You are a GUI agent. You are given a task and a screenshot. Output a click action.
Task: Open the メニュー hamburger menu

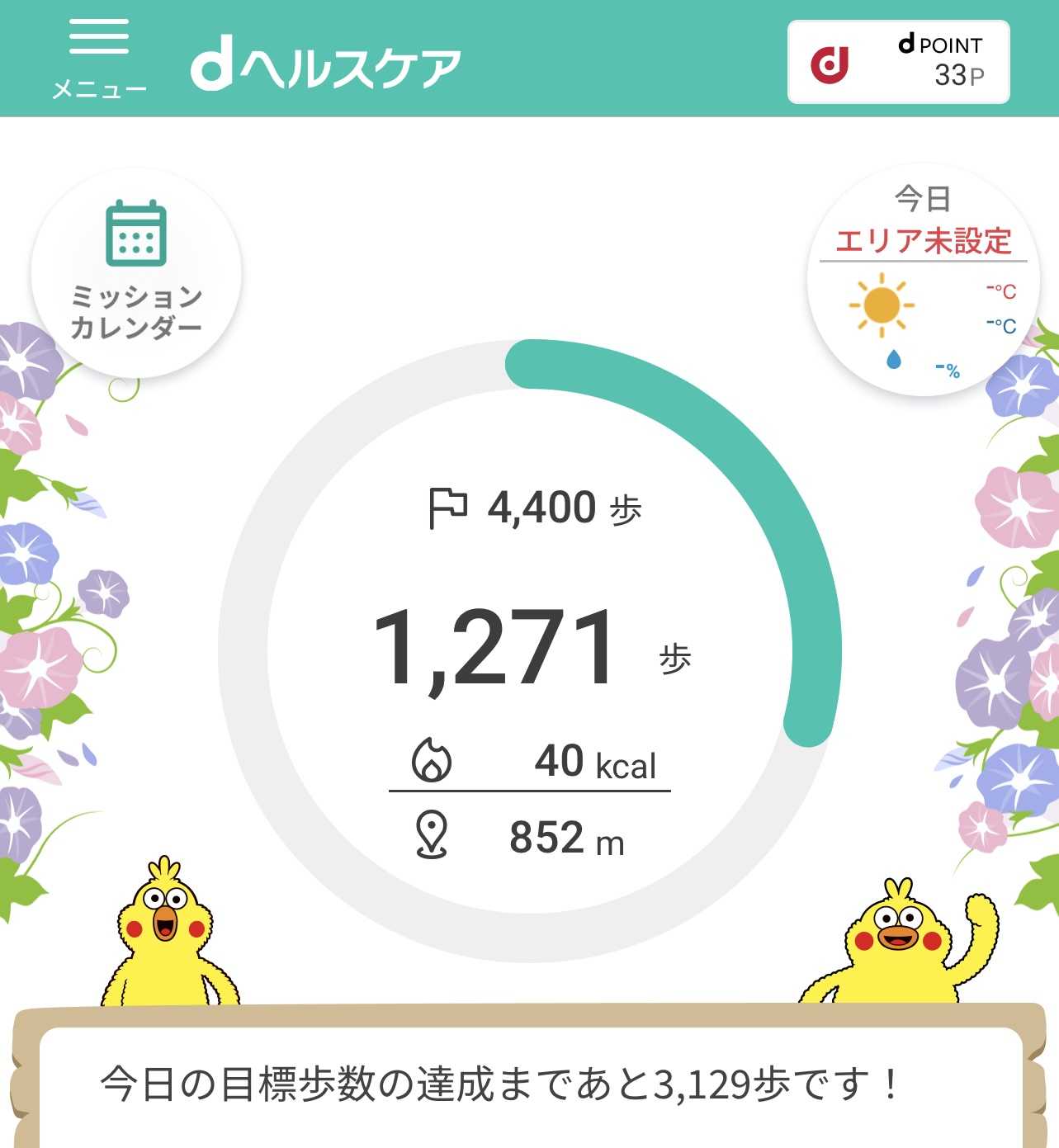(99, 58)
